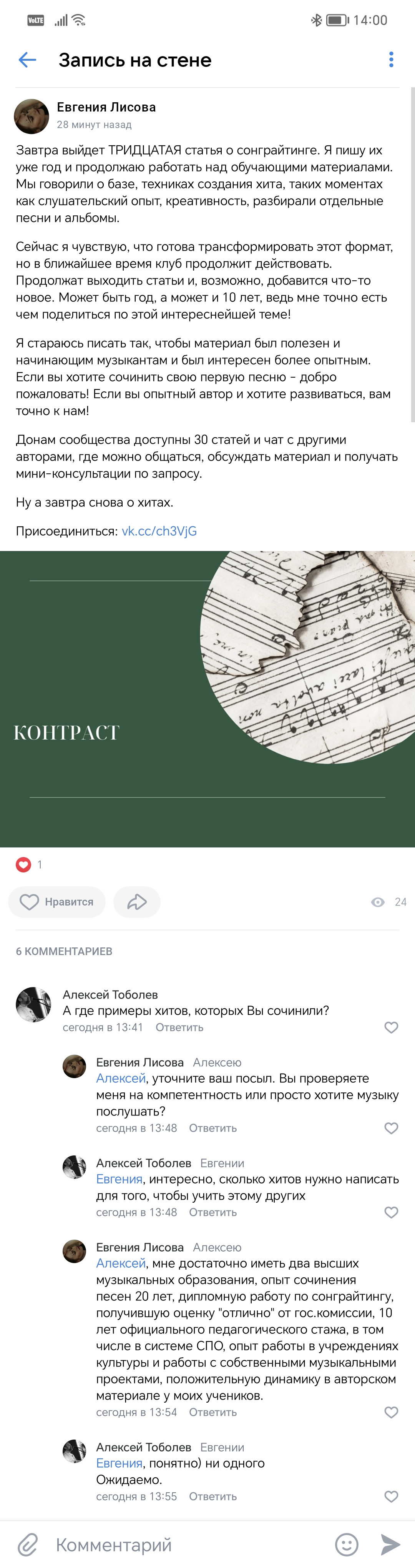This screenshot has width=415, height=1568.
Task: Attach a file with the paperclip icon
Action: pyautogui.click(x=27, y=1544)
